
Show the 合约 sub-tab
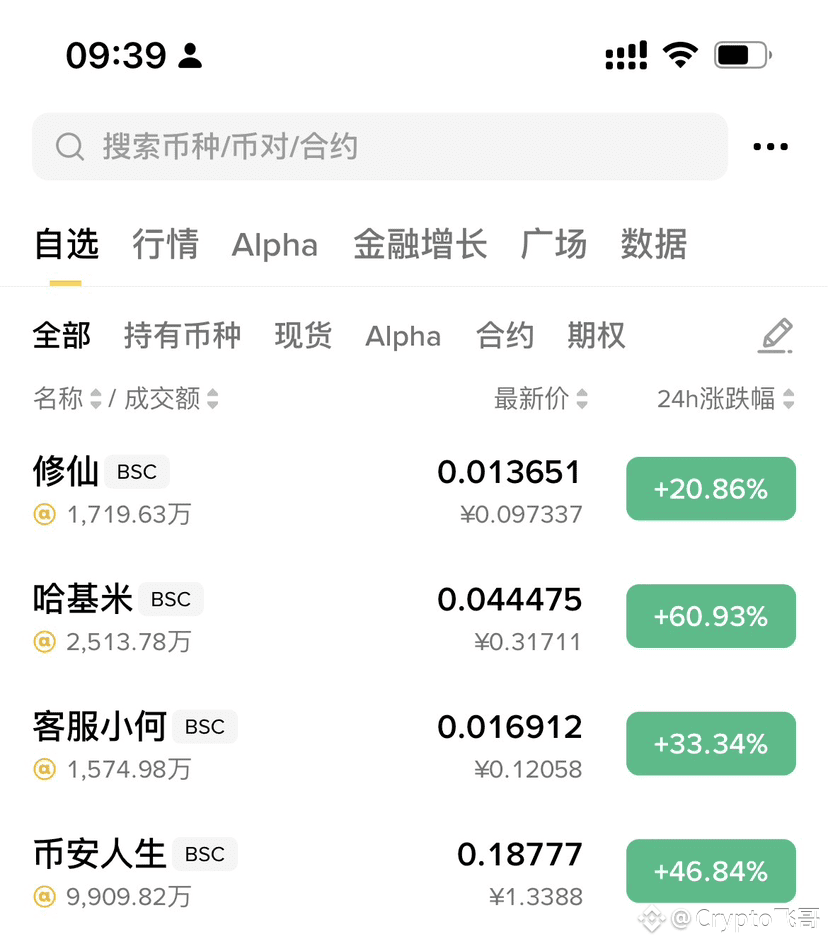coord(505,336)
